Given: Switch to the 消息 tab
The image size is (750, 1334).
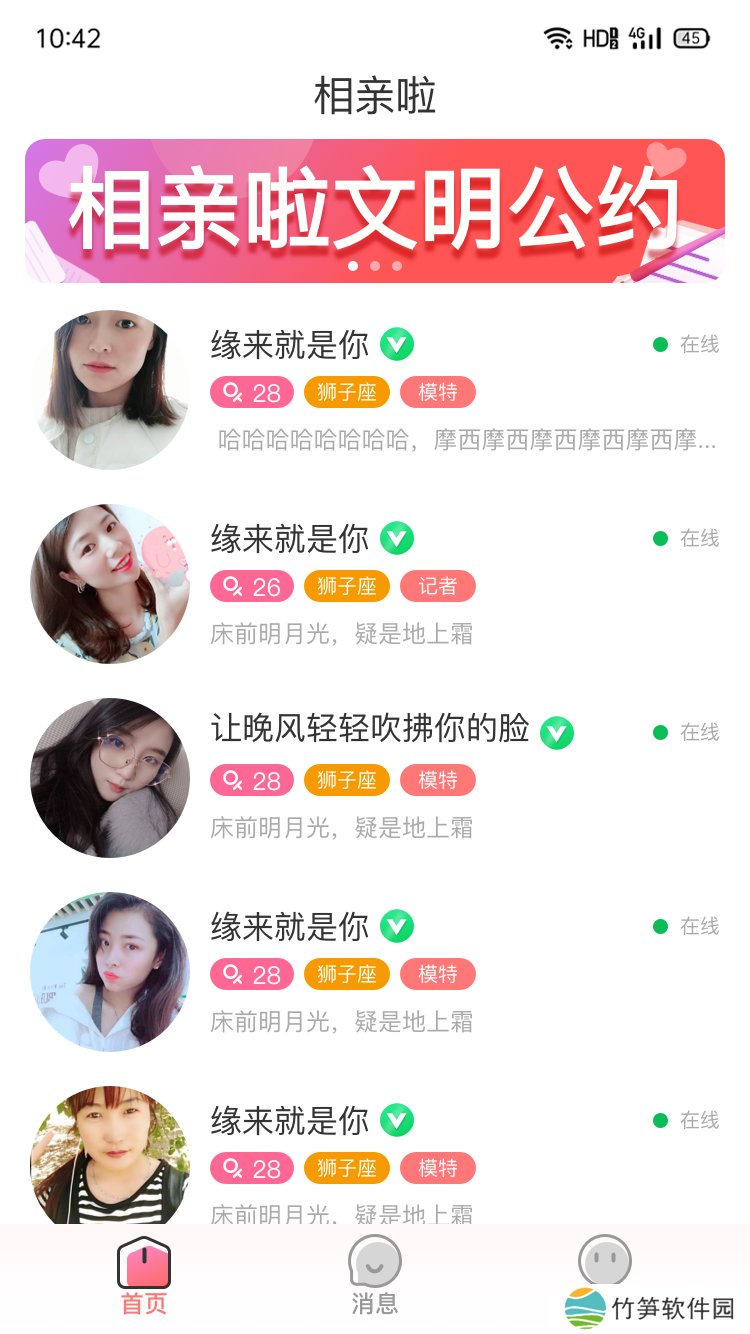Looking at the screenshot, I should (375, 1277).
